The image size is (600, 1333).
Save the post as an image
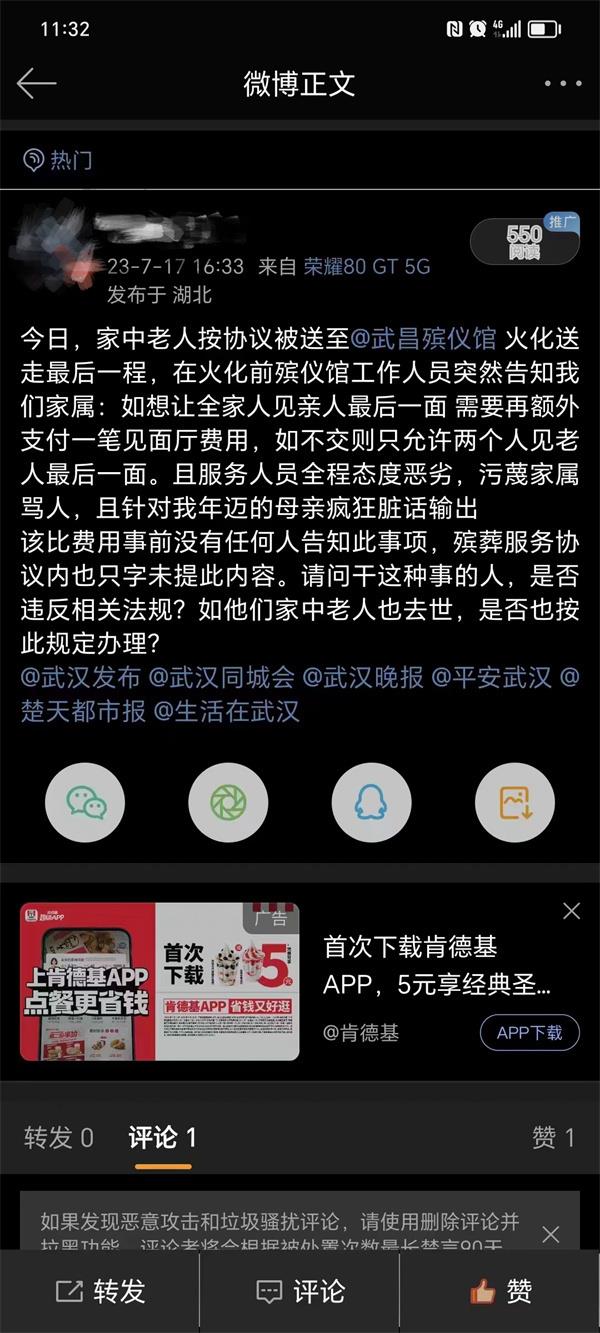coord(514,801)
